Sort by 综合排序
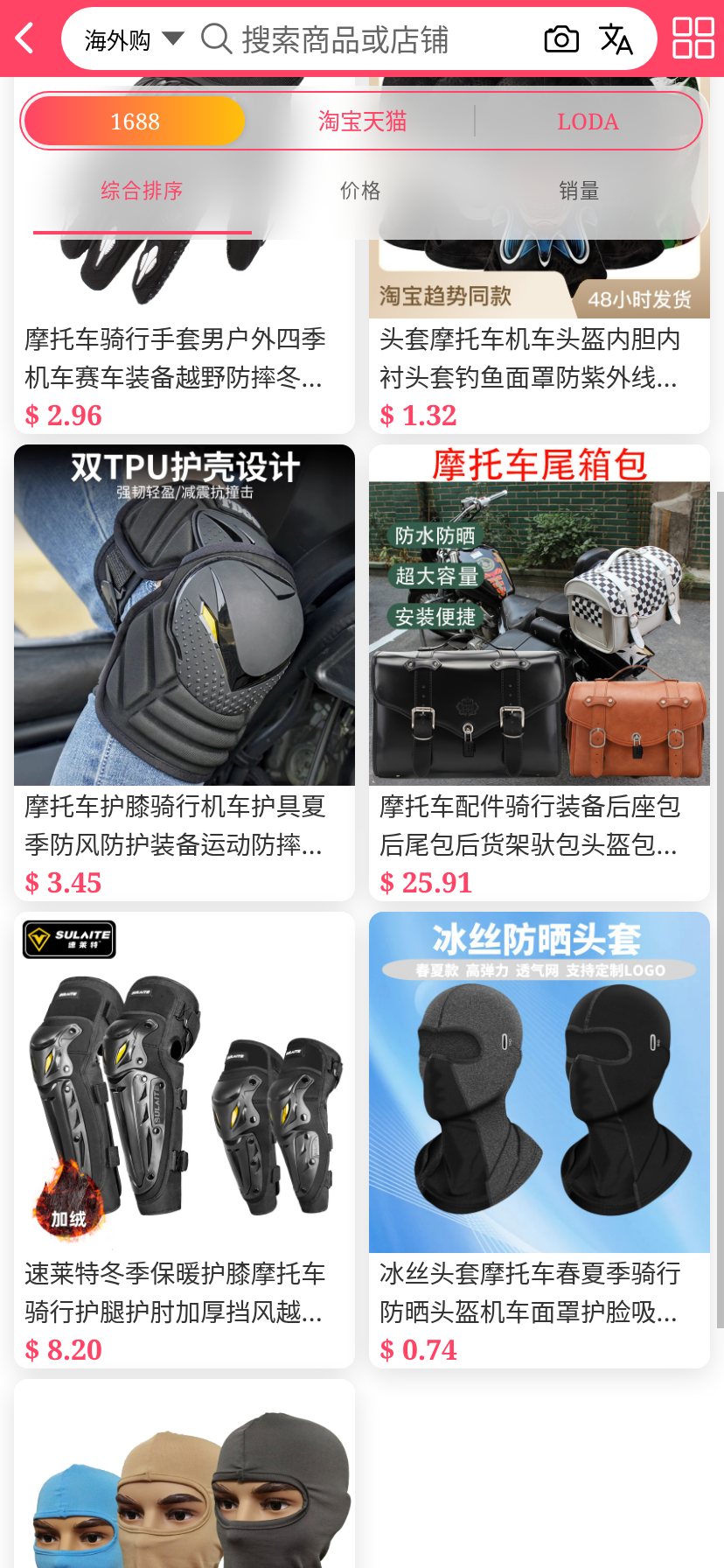724x1568 pixels. [x=142, y=191]
